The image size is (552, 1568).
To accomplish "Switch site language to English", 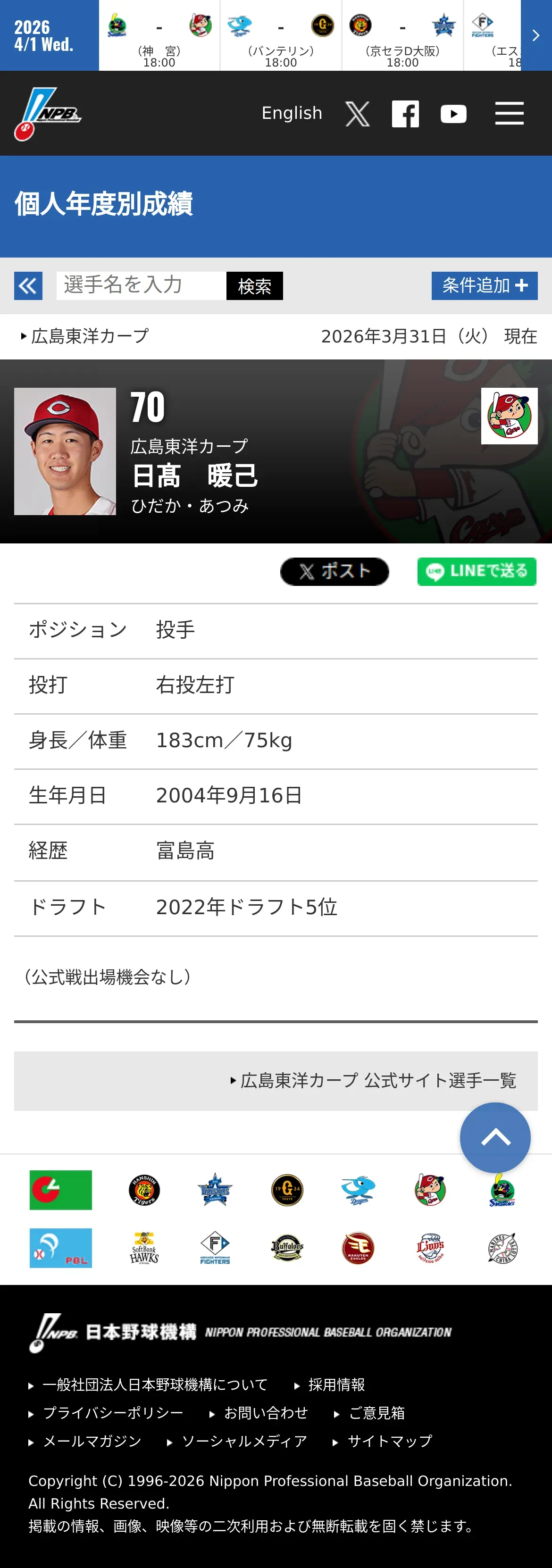I will click(x=292, y=113).
